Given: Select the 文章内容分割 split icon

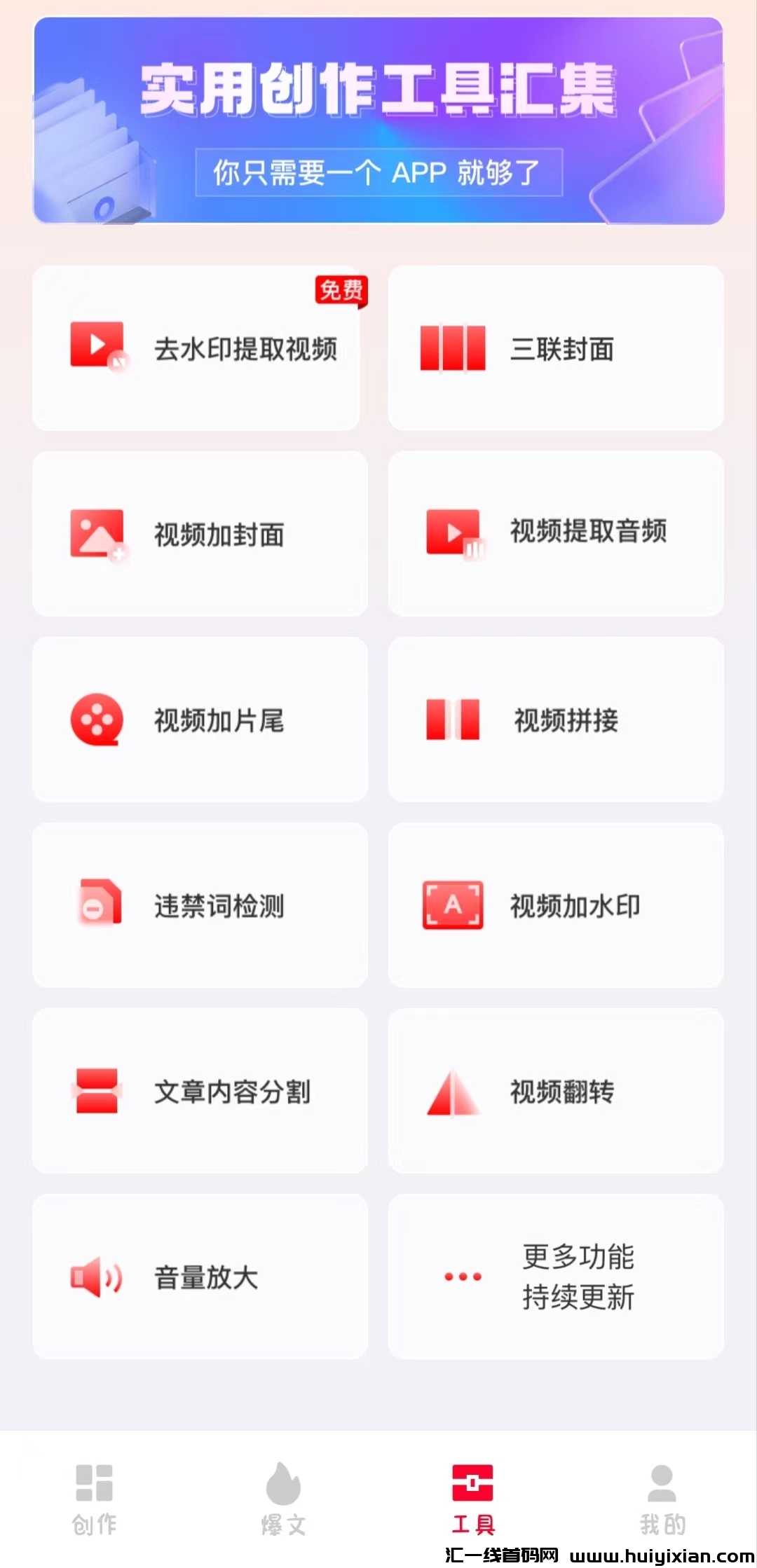Looking at the screenshot, I should click(x=97, y=1092).
